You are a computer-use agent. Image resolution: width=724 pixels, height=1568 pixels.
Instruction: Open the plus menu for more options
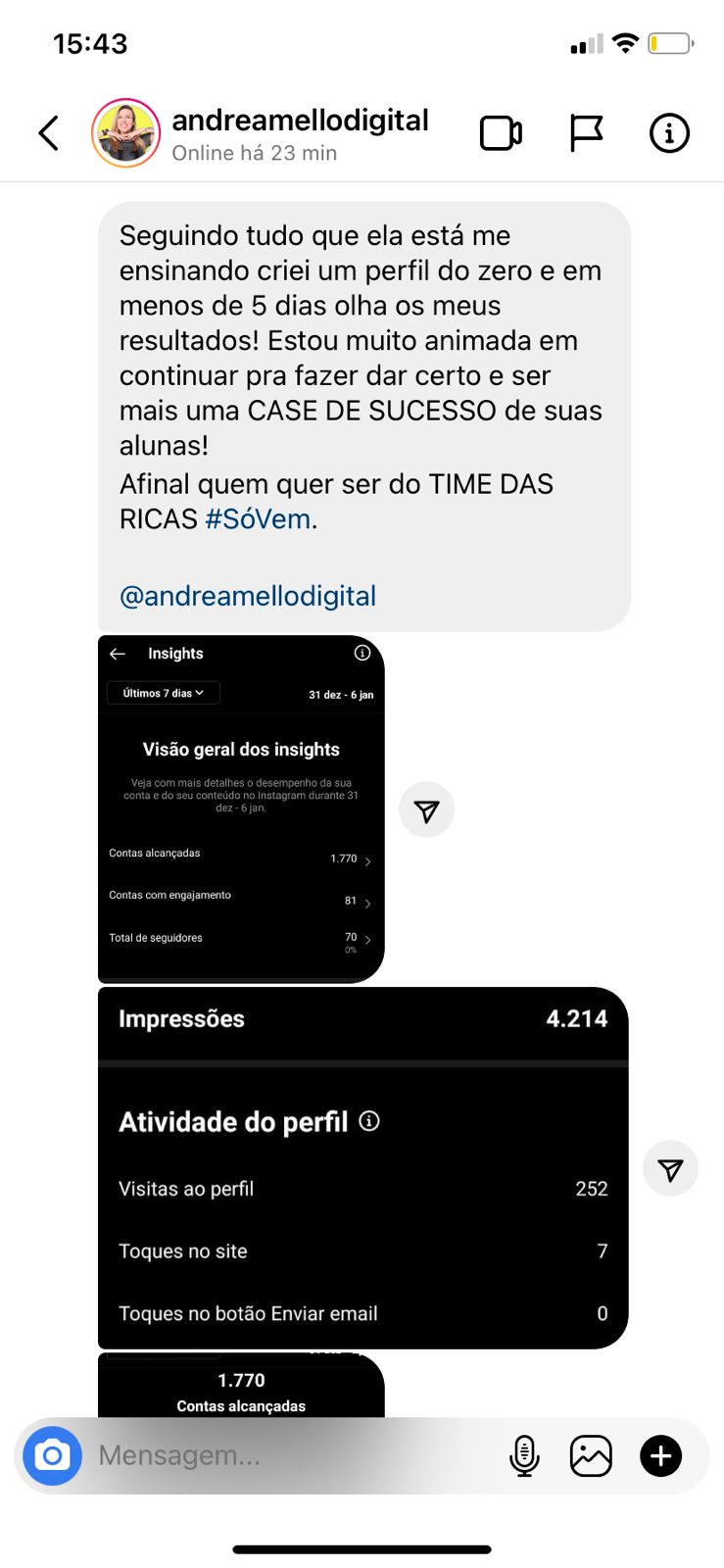(x=660, y=1456)
